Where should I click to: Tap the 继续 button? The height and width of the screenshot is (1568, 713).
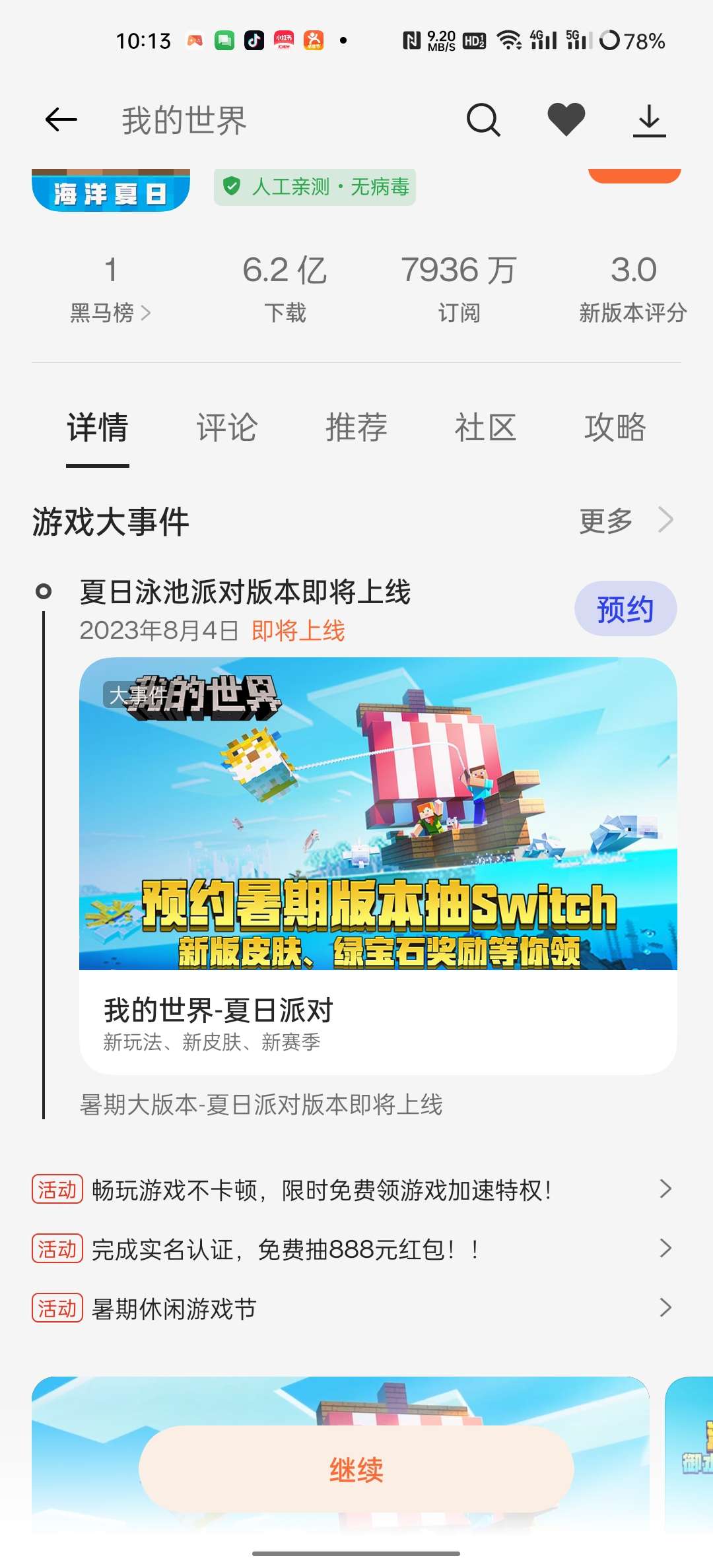(x=356, y=1470)
